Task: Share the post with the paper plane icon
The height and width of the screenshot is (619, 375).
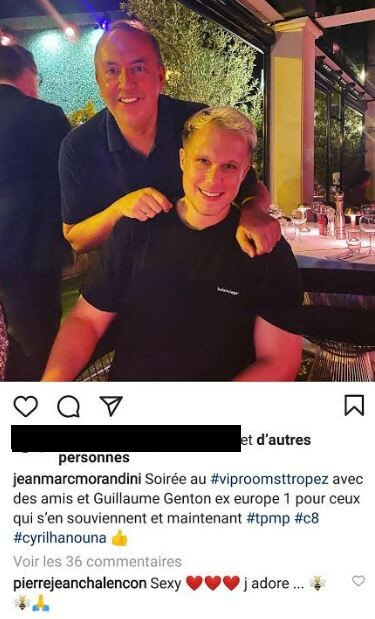Action: click(111, 405)
